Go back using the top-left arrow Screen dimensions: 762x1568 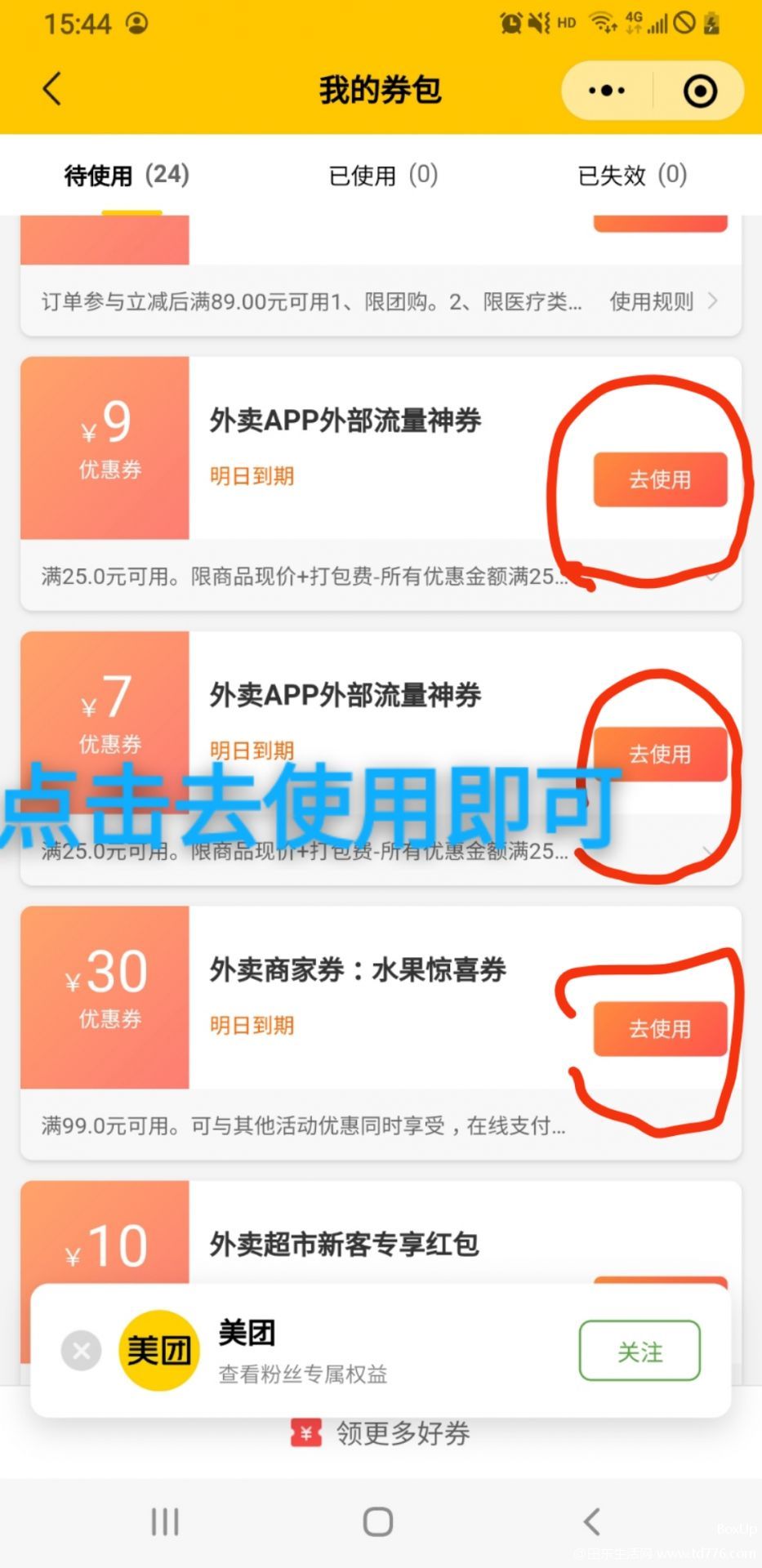pos(52,90)
